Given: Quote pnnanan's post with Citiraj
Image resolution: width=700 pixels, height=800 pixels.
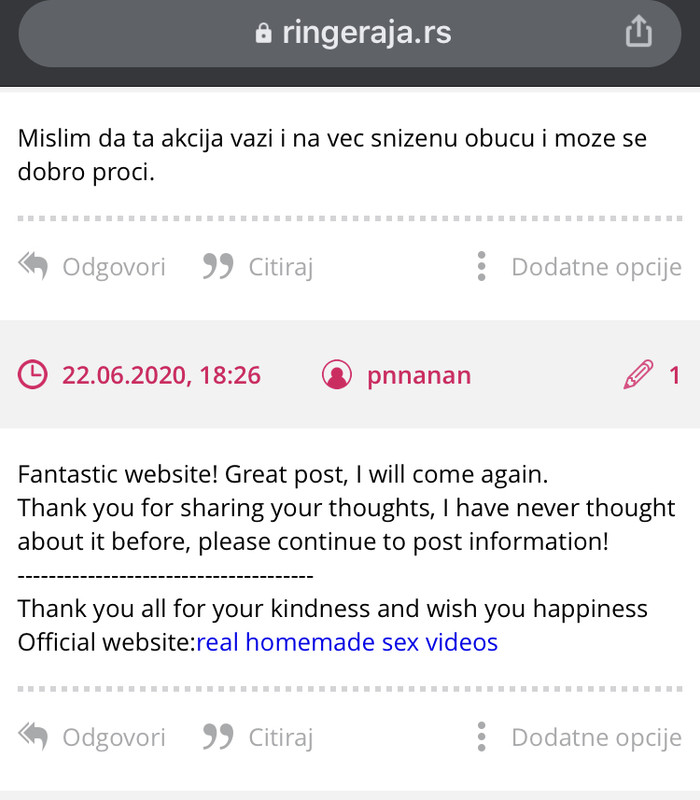Looking at the screenshot, I should 259,737.
